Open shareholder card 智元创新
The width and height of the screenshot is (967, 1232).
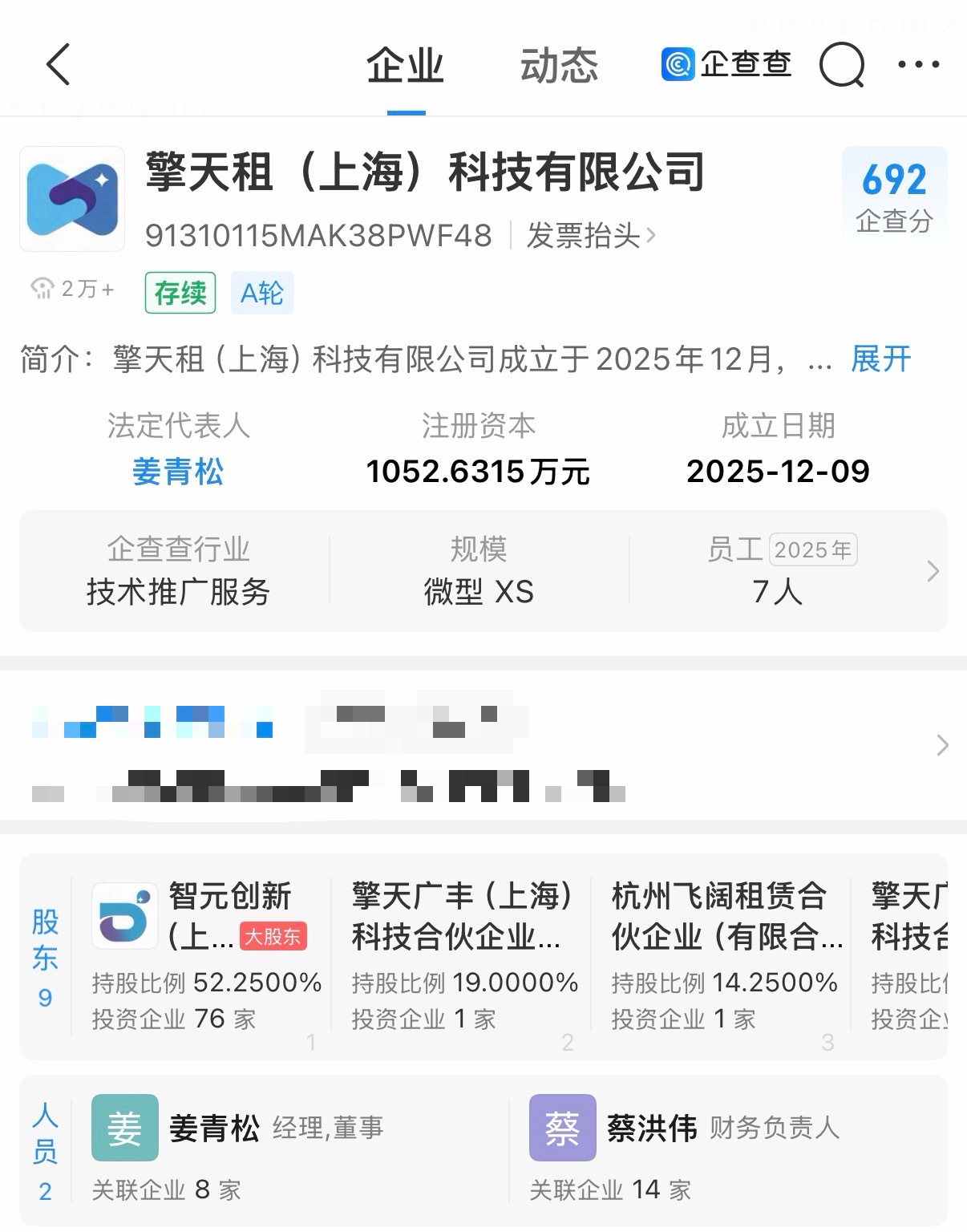pyautogui.click(x=204, y=956)
